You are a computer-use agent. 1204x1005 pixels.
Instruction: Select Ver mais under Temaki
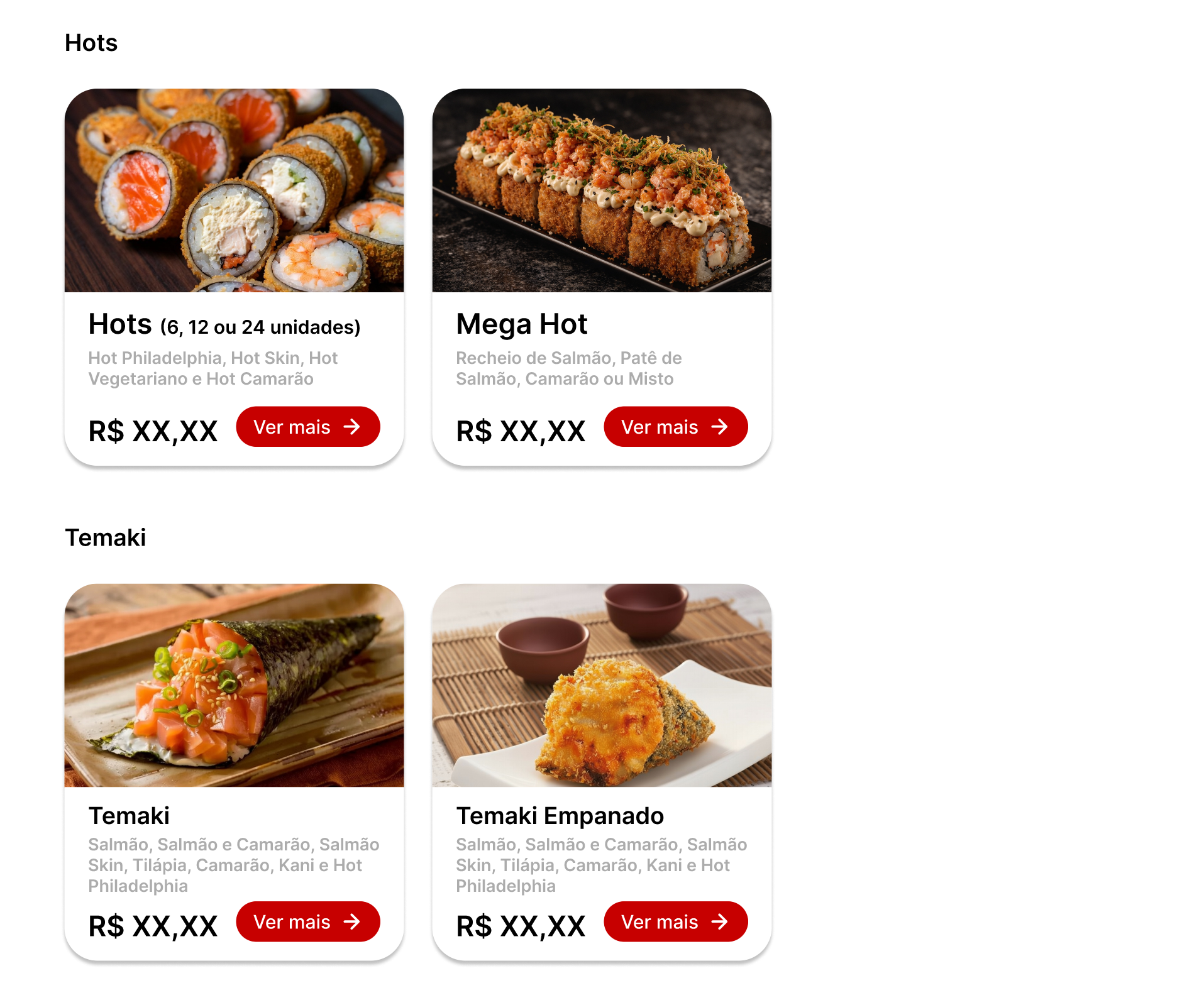tap(307, 921)
